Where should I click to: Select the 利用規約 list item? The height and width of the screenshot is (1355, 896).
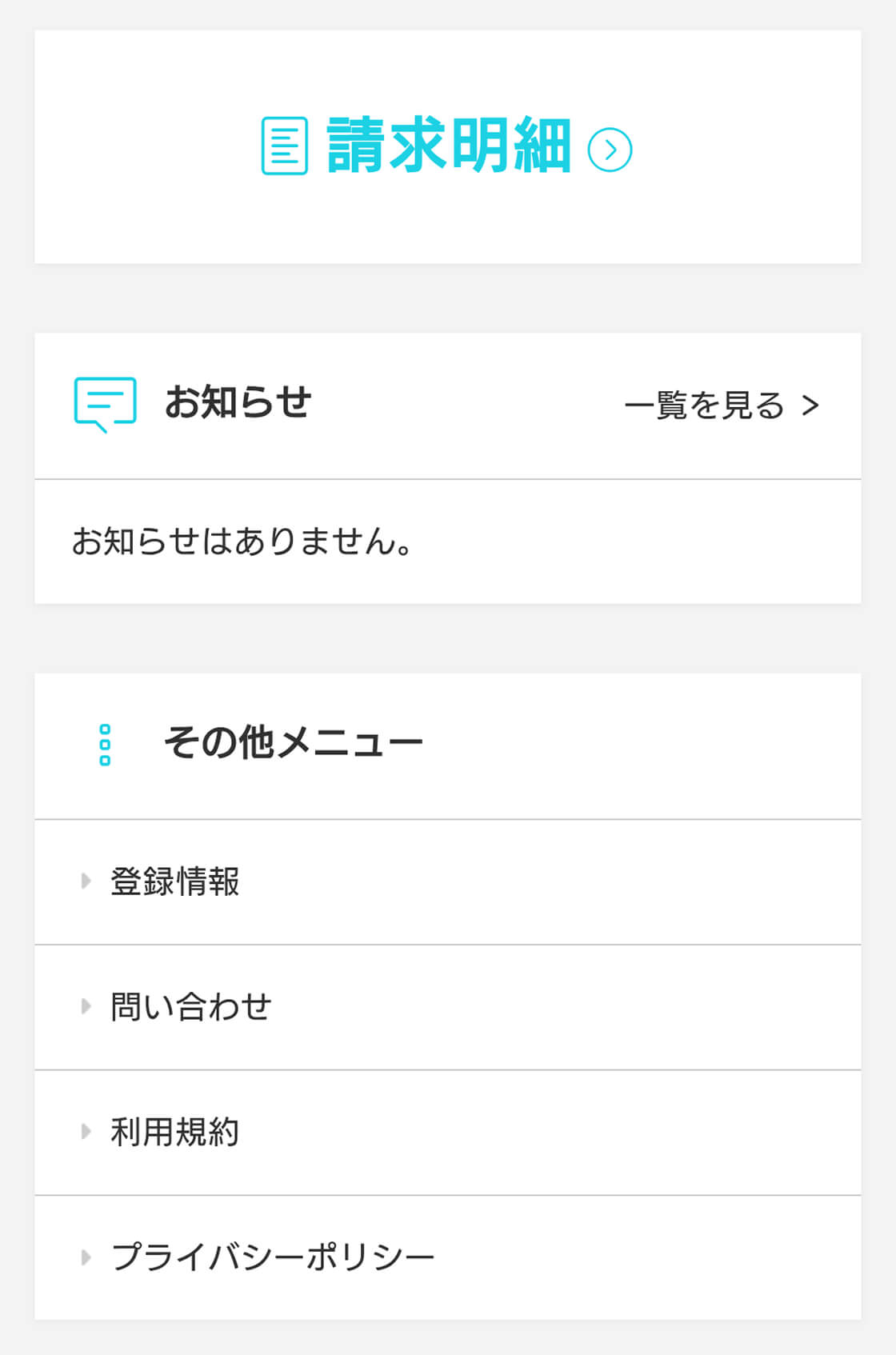pyautogui.click(x=177, y=1131)
